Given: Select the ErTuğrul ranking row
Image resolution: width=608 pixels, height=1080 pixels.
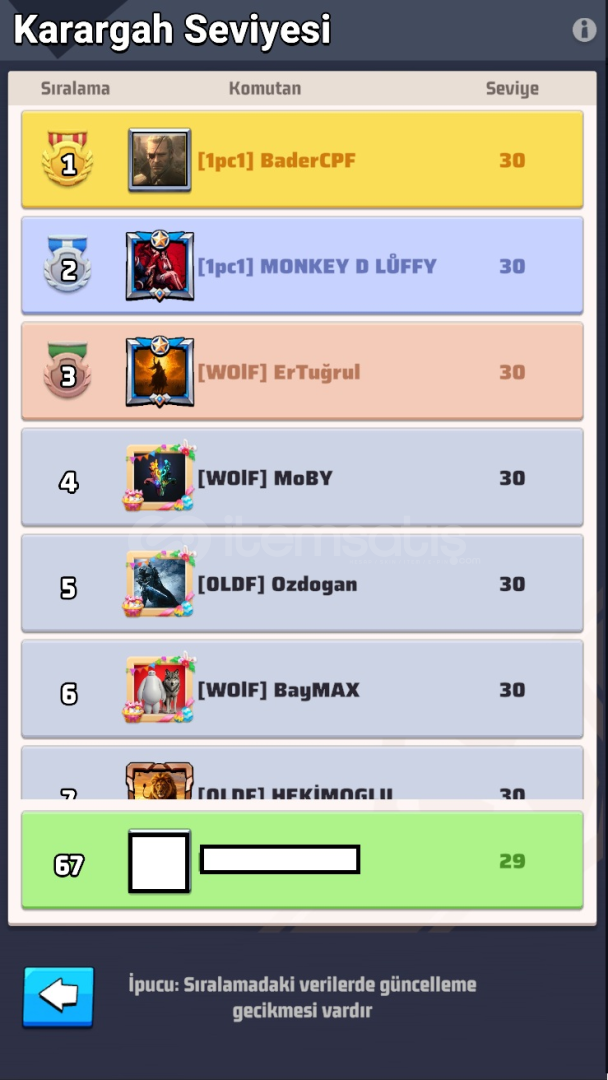Looking at the screenshot, I should click(x=301, y=372).
